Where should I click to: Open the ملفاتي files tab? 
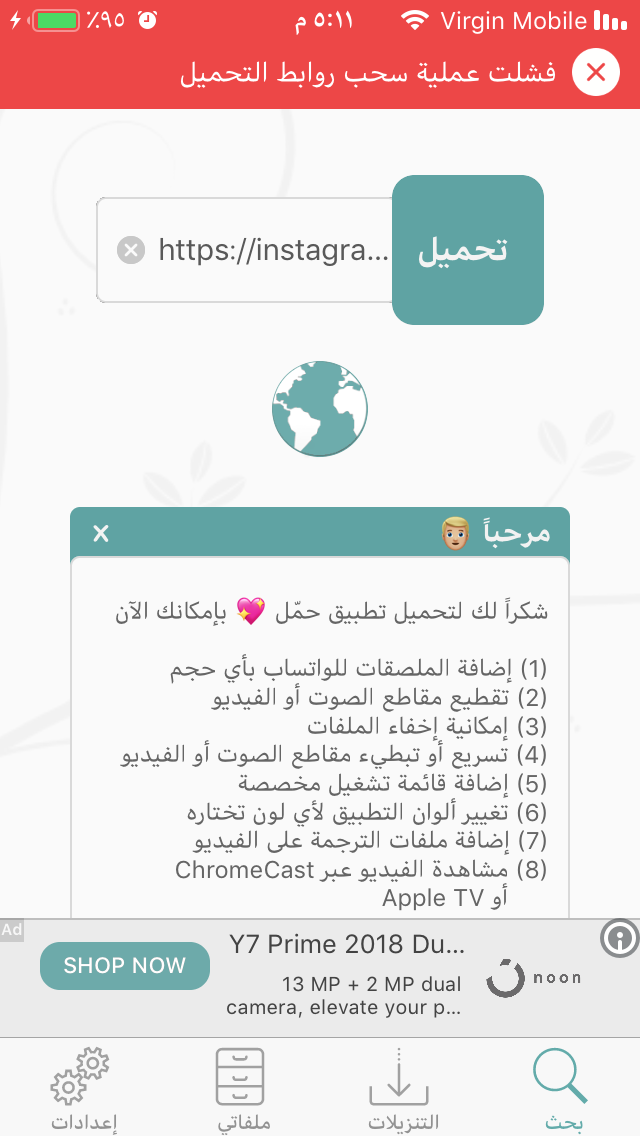click(240, 1088)
